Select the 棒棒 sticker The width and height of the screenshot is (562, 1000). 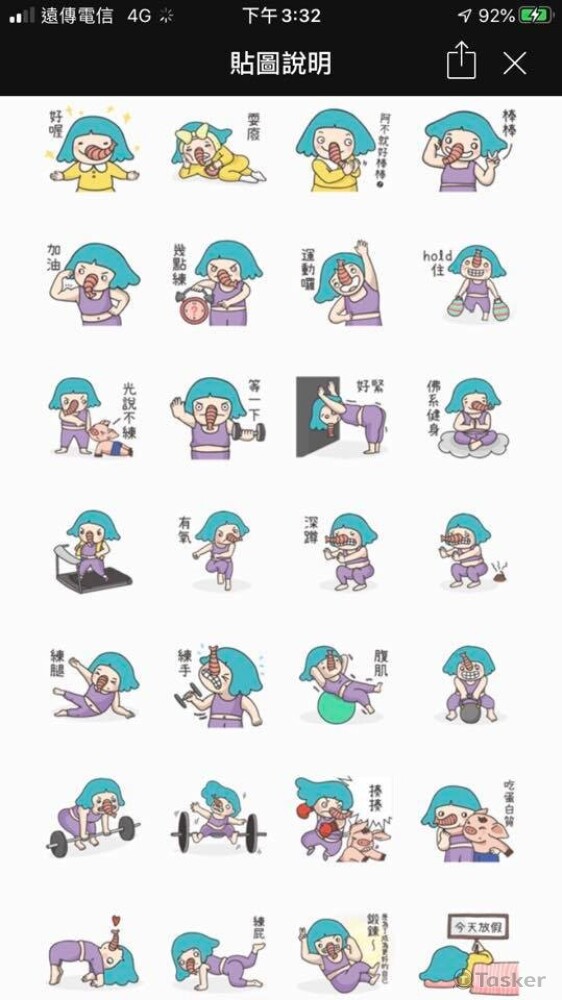point(468,149)
